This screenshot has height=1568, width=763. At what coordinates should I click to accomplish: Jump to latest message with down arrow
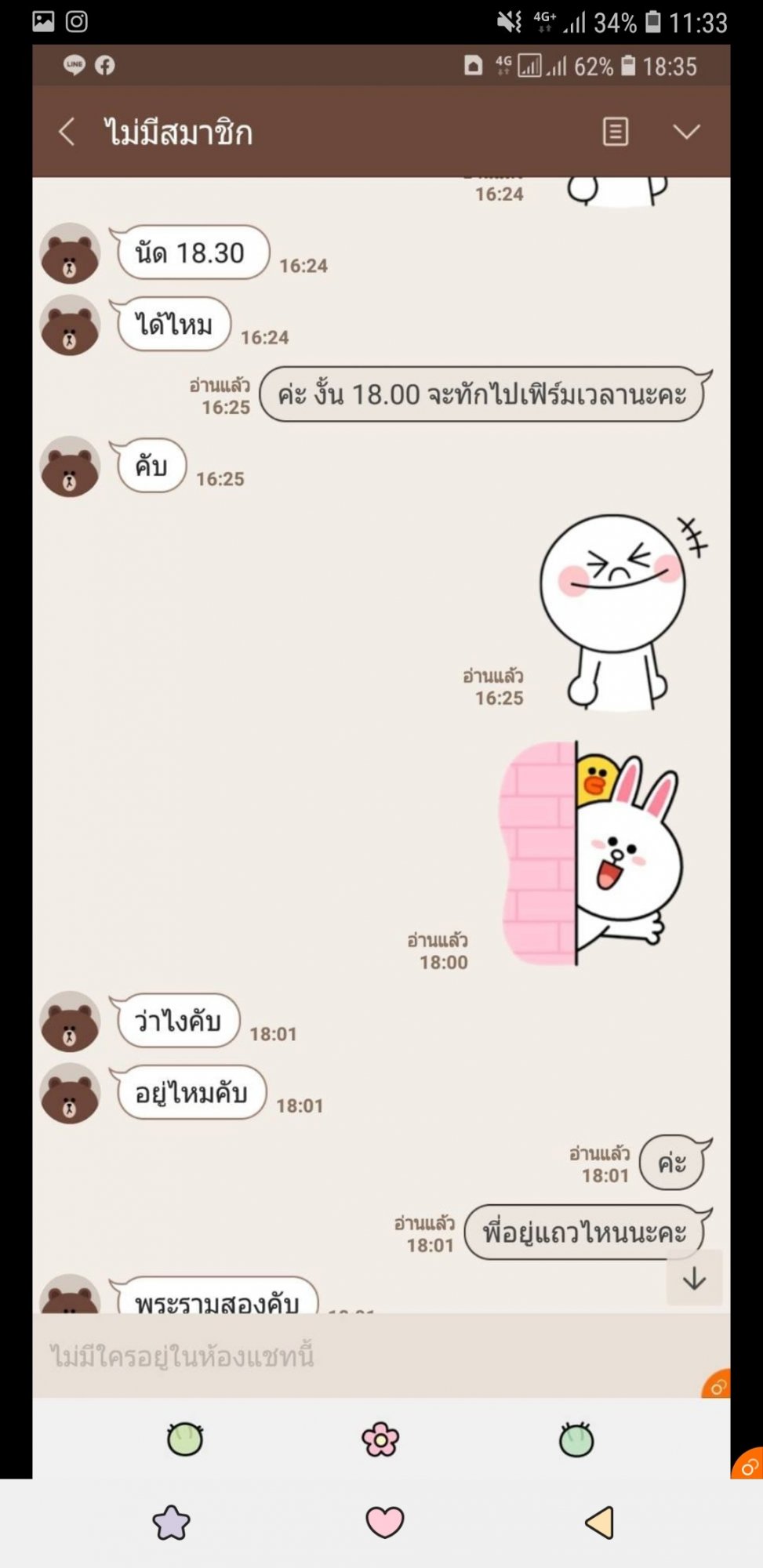click(694, 1279)
